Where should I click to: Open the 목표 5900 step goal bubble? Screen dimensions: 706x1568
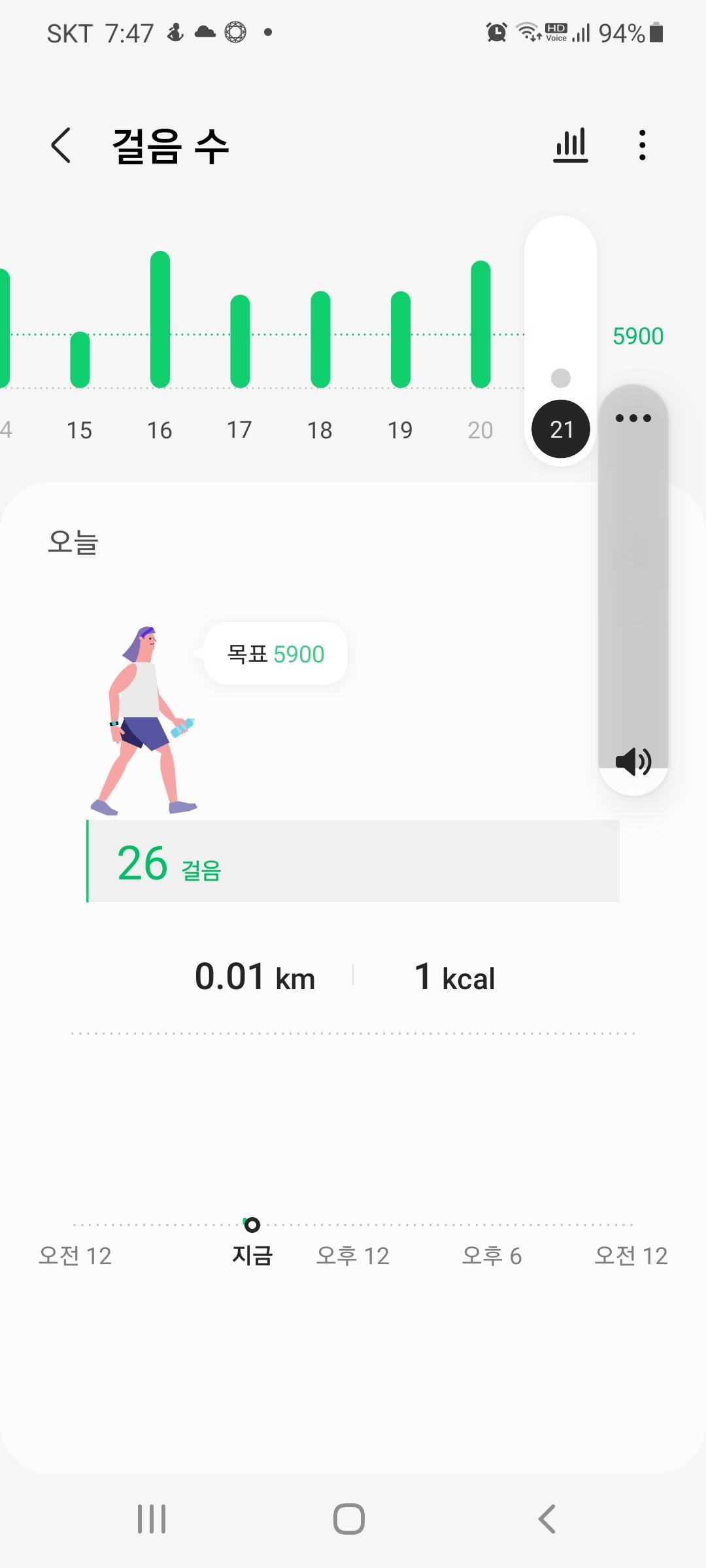[x=276, y=654]
